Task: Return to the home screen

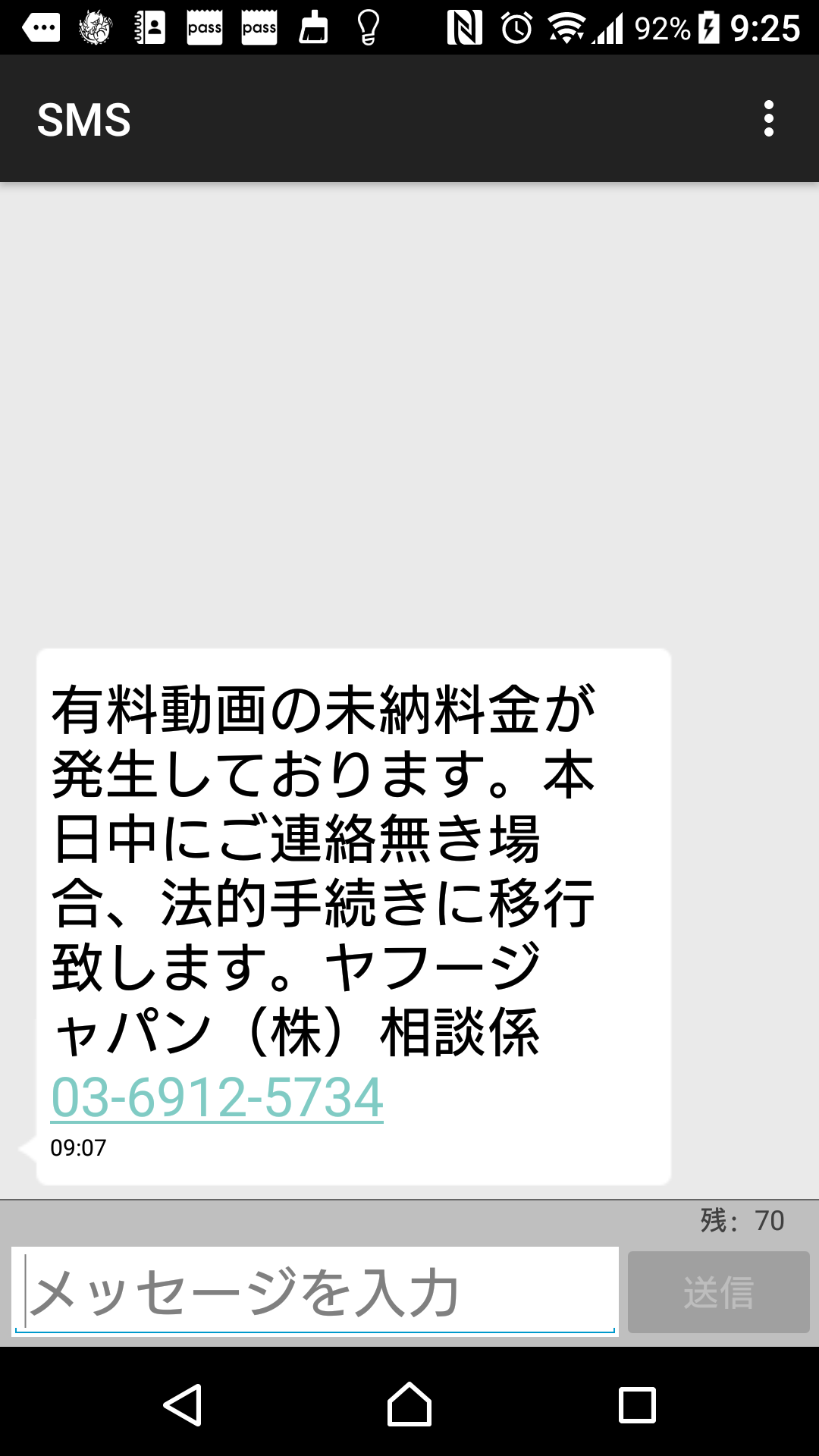Action: [409, 1404]
